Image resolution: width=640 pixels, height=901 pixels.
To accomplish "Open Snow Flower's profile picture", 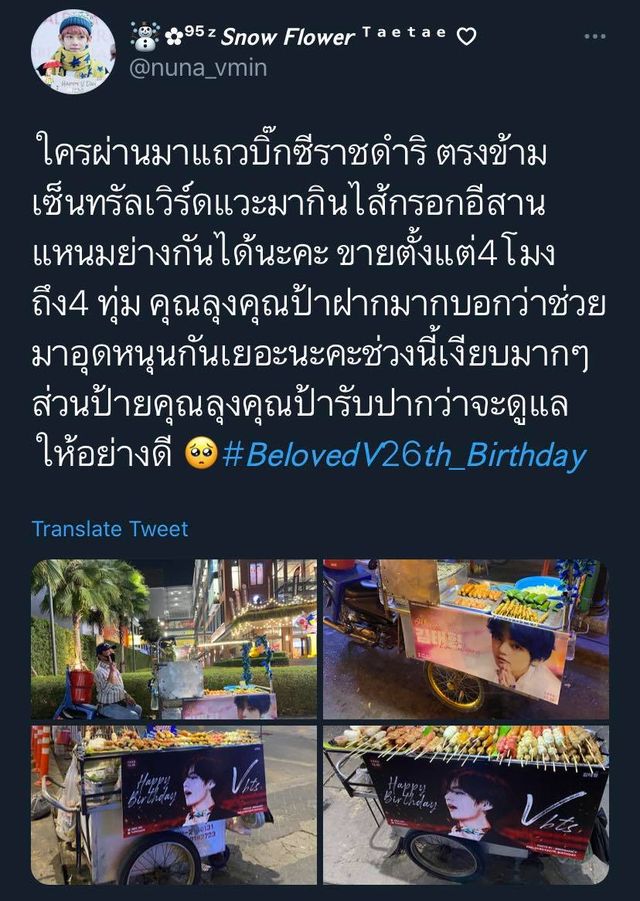I will 73,52.
